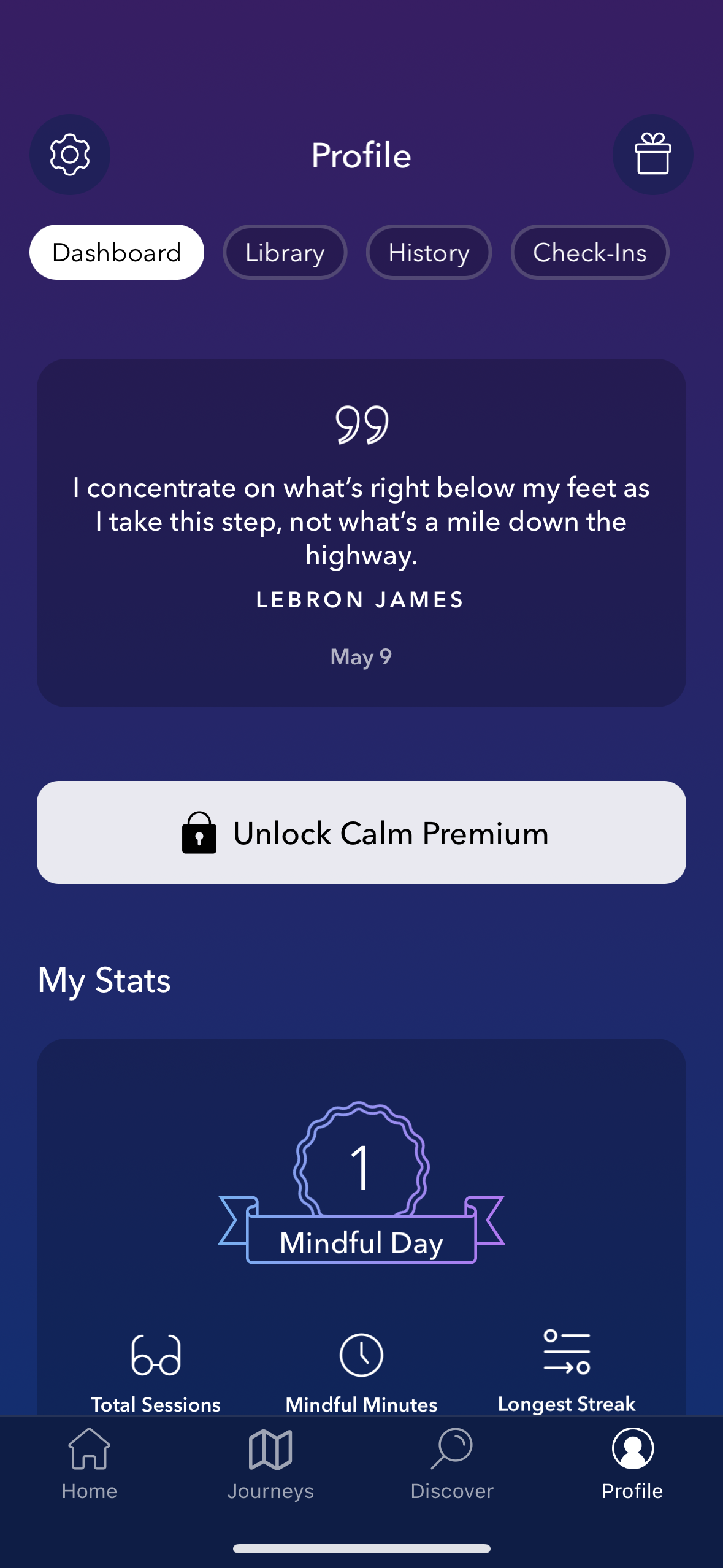Select the Dashboard tab
723x1568 pixels.
pos(117,252)
